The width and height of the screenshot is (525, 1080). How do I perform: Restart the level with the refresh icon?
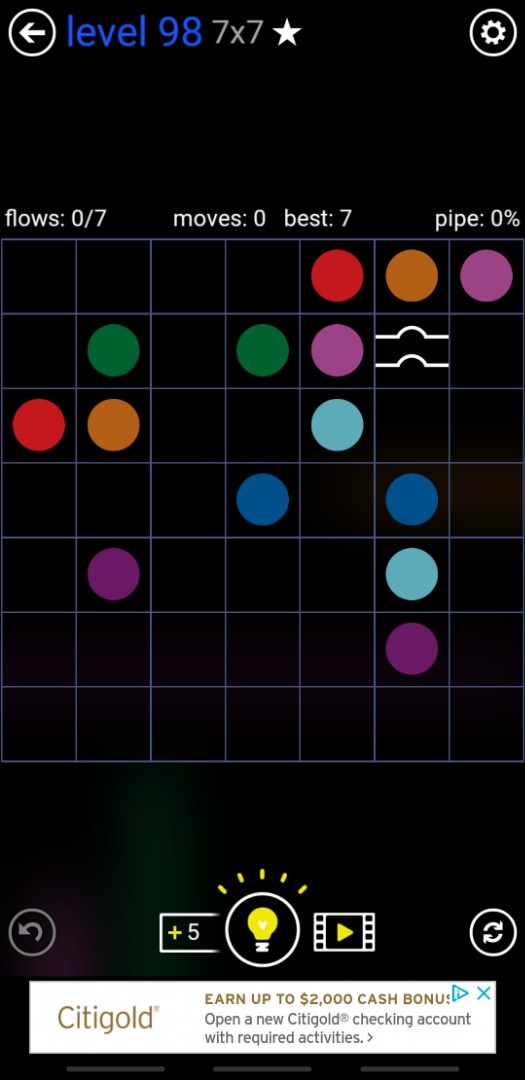click(493, 933)
